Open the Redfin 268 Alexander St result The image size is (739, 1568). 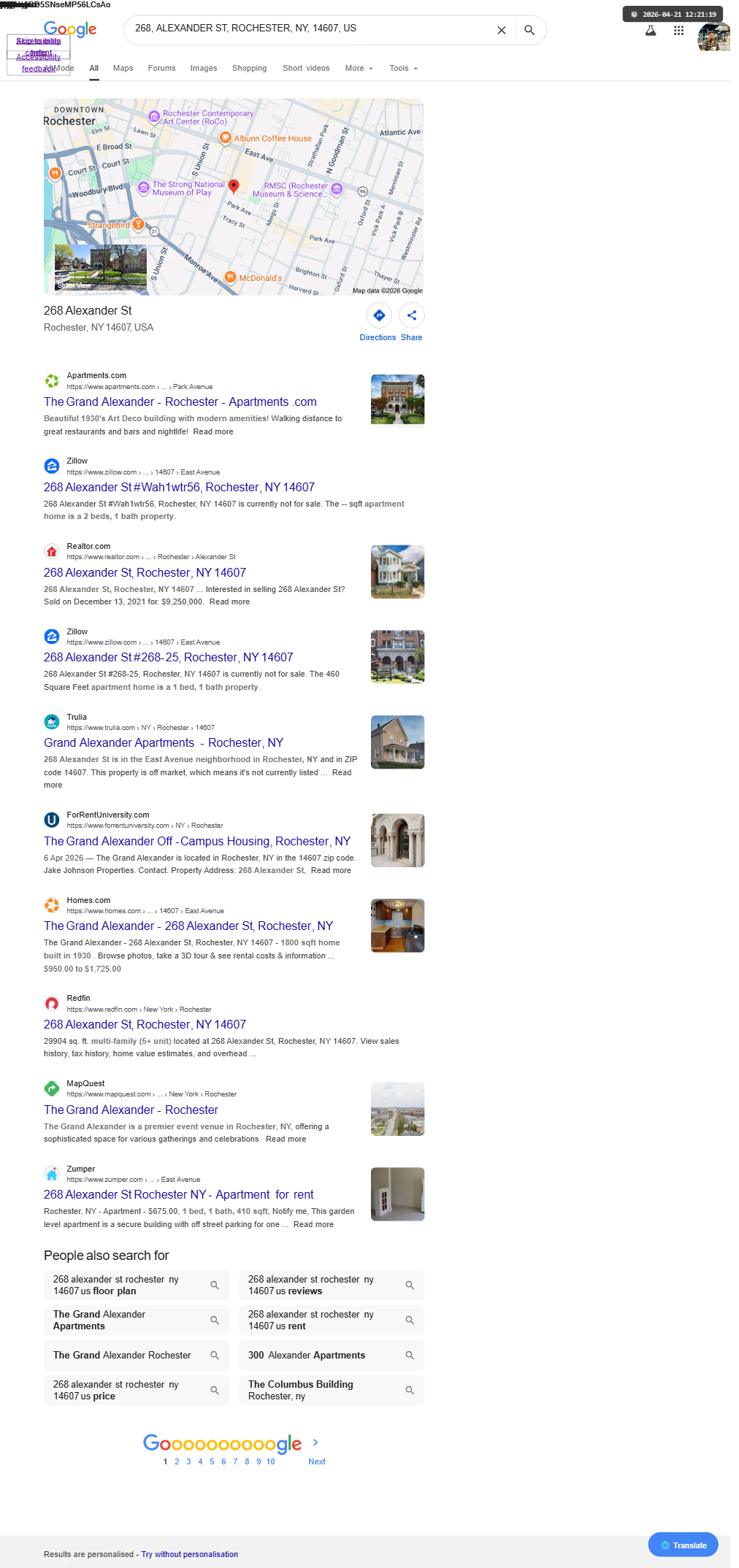[145, 1024]
